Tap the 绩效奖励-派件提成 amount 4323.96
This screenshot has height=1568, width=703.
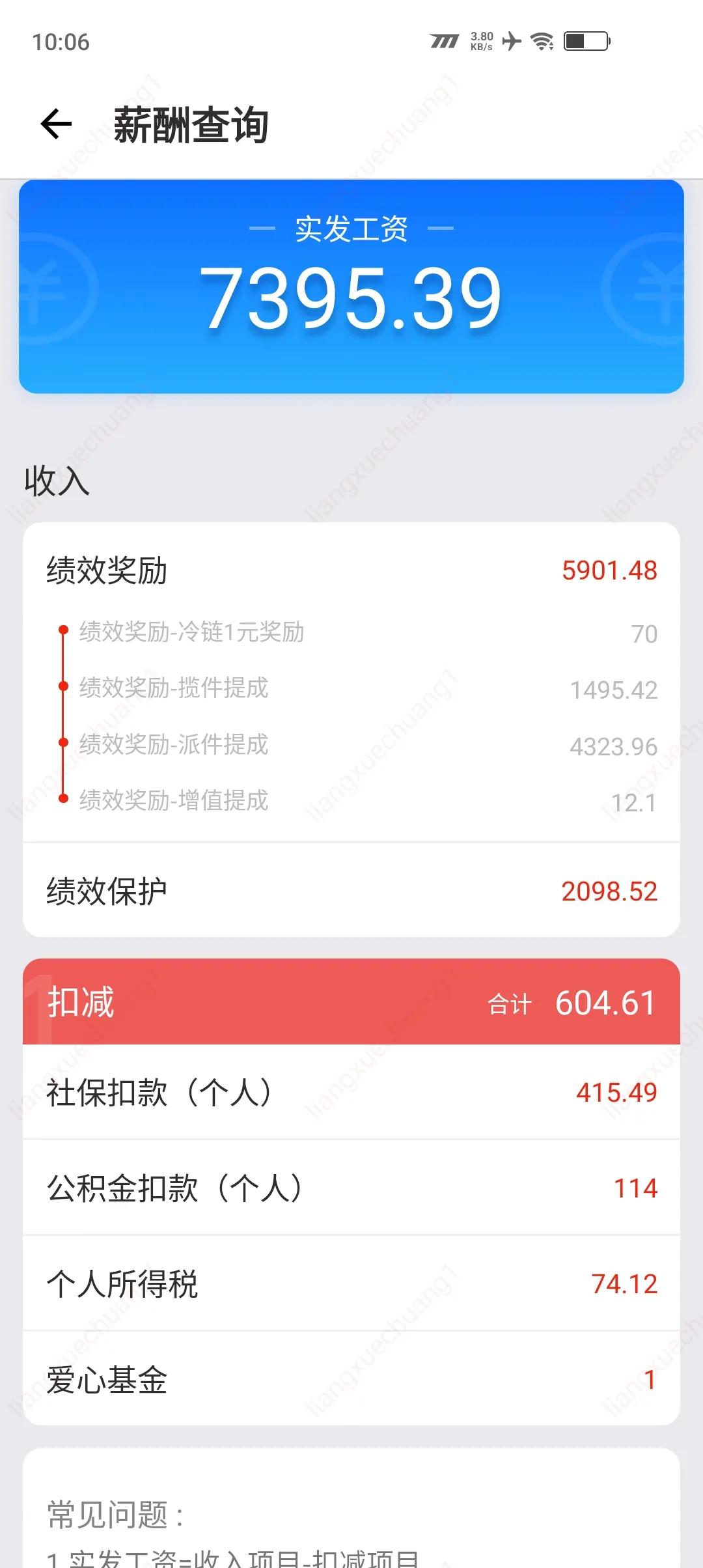tap(612, 745)
